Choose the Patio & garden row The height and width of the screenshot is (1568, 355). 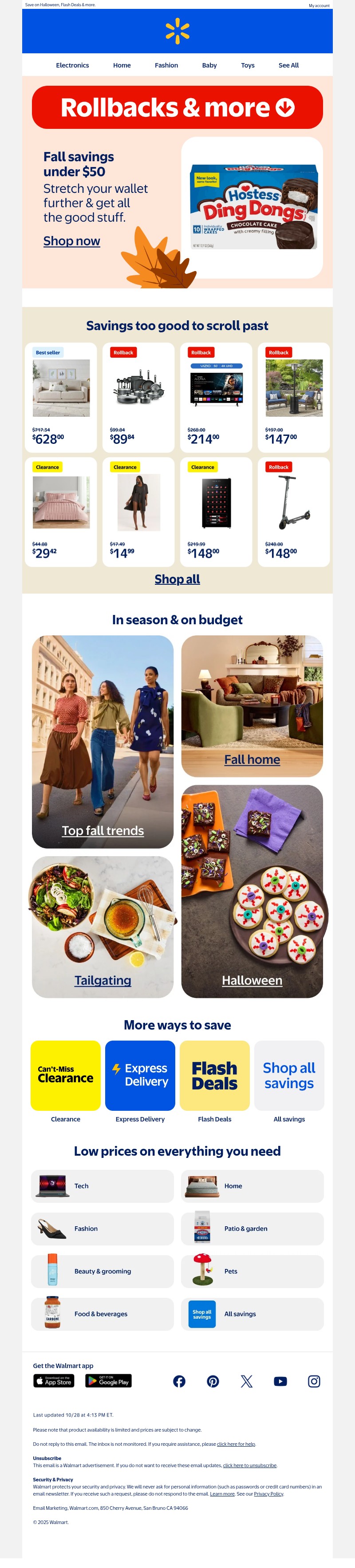252,1229
